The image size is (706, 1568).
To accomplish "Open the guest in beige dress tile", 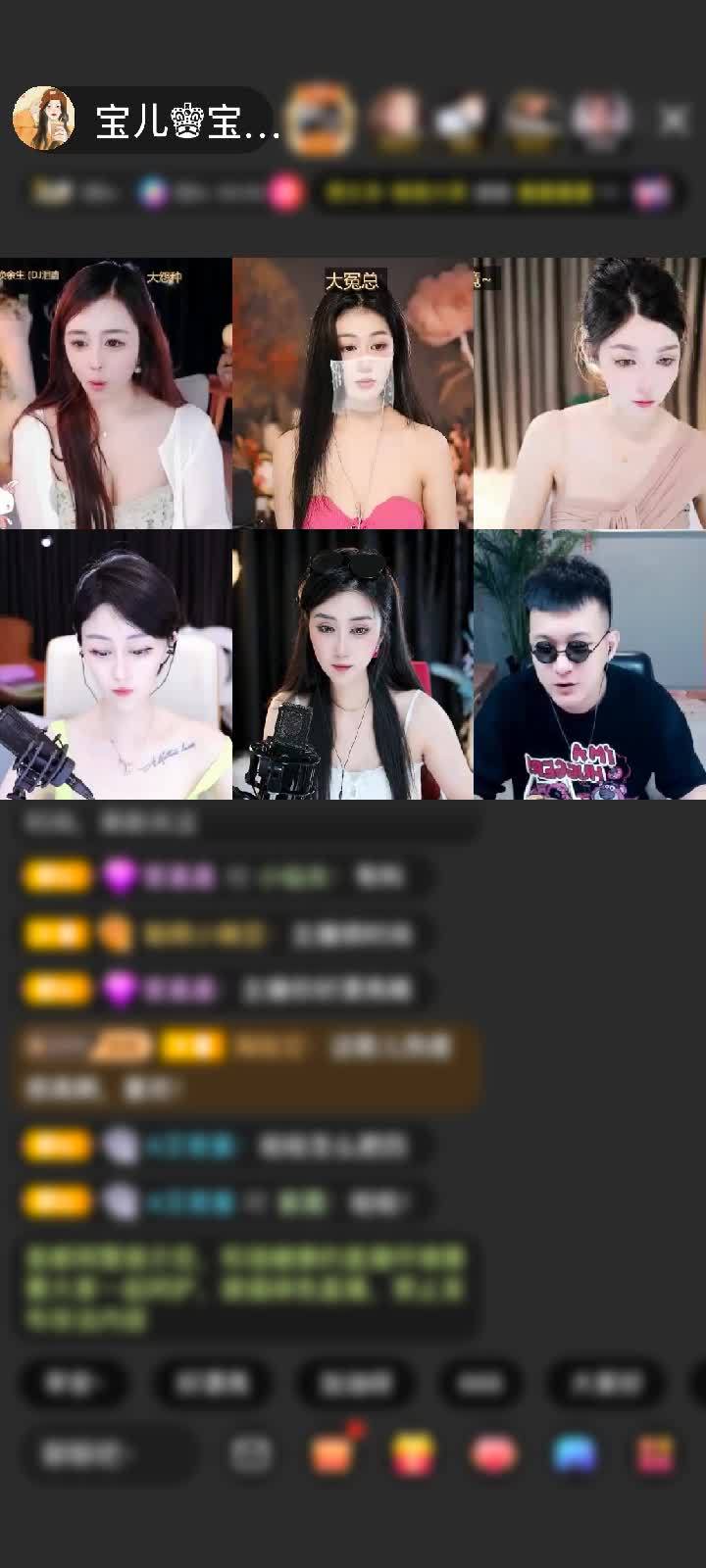I will [589, 394].
